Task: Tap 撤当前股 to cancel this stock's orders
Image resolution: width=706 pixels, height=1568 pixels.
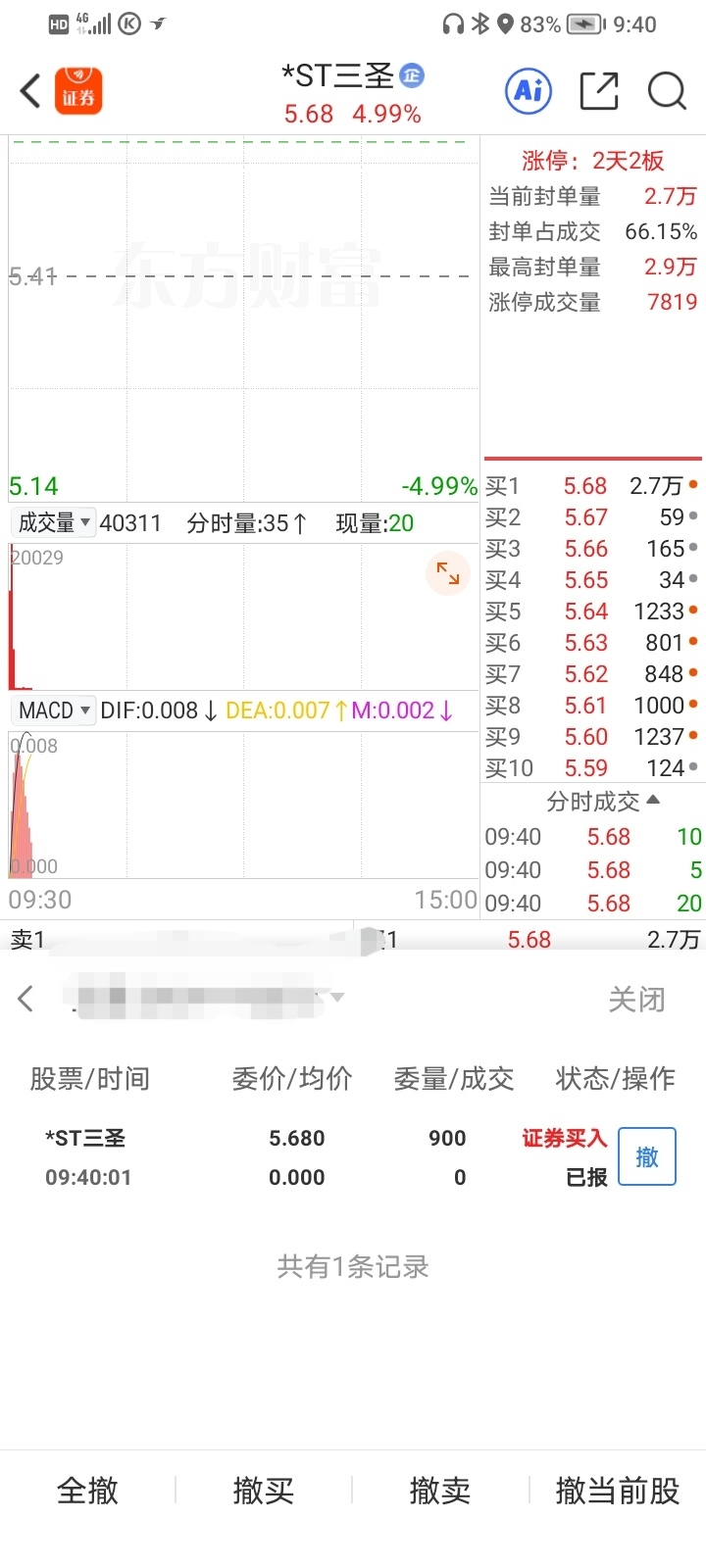Action: click(618, 1491)
